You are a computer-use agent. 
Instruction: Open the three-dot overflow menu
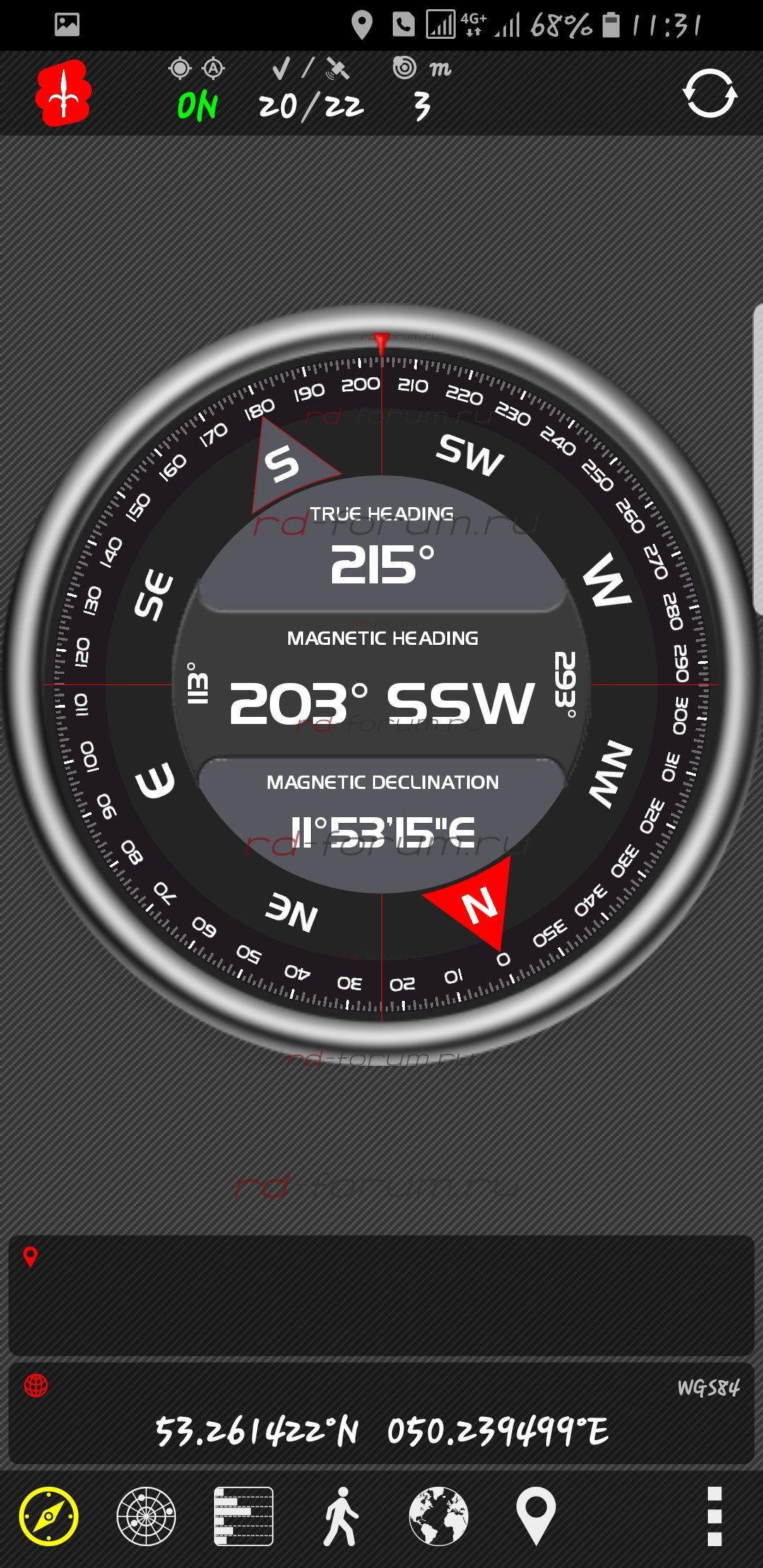coord(714,1516)
